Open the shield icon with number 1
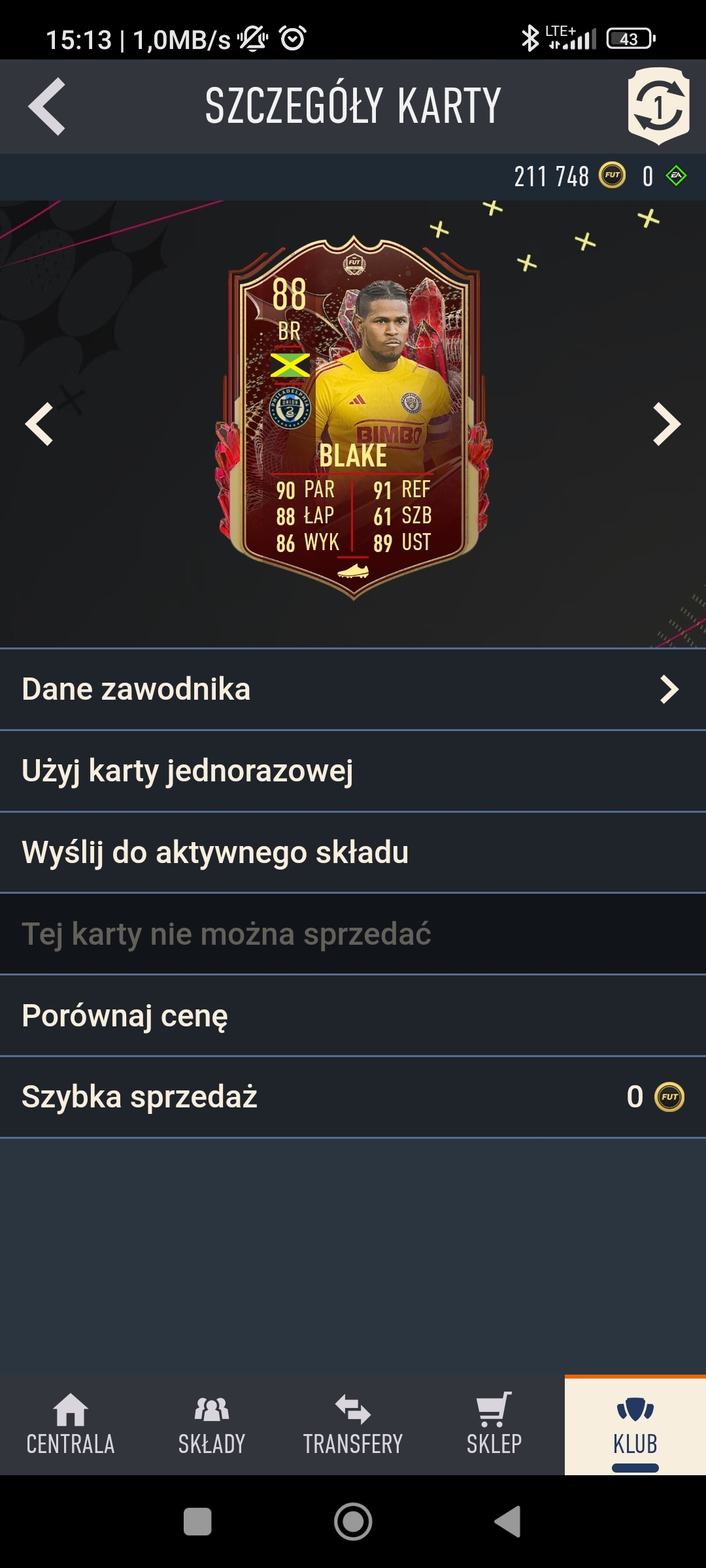The image size is (706, 1568). click(658, 106)
